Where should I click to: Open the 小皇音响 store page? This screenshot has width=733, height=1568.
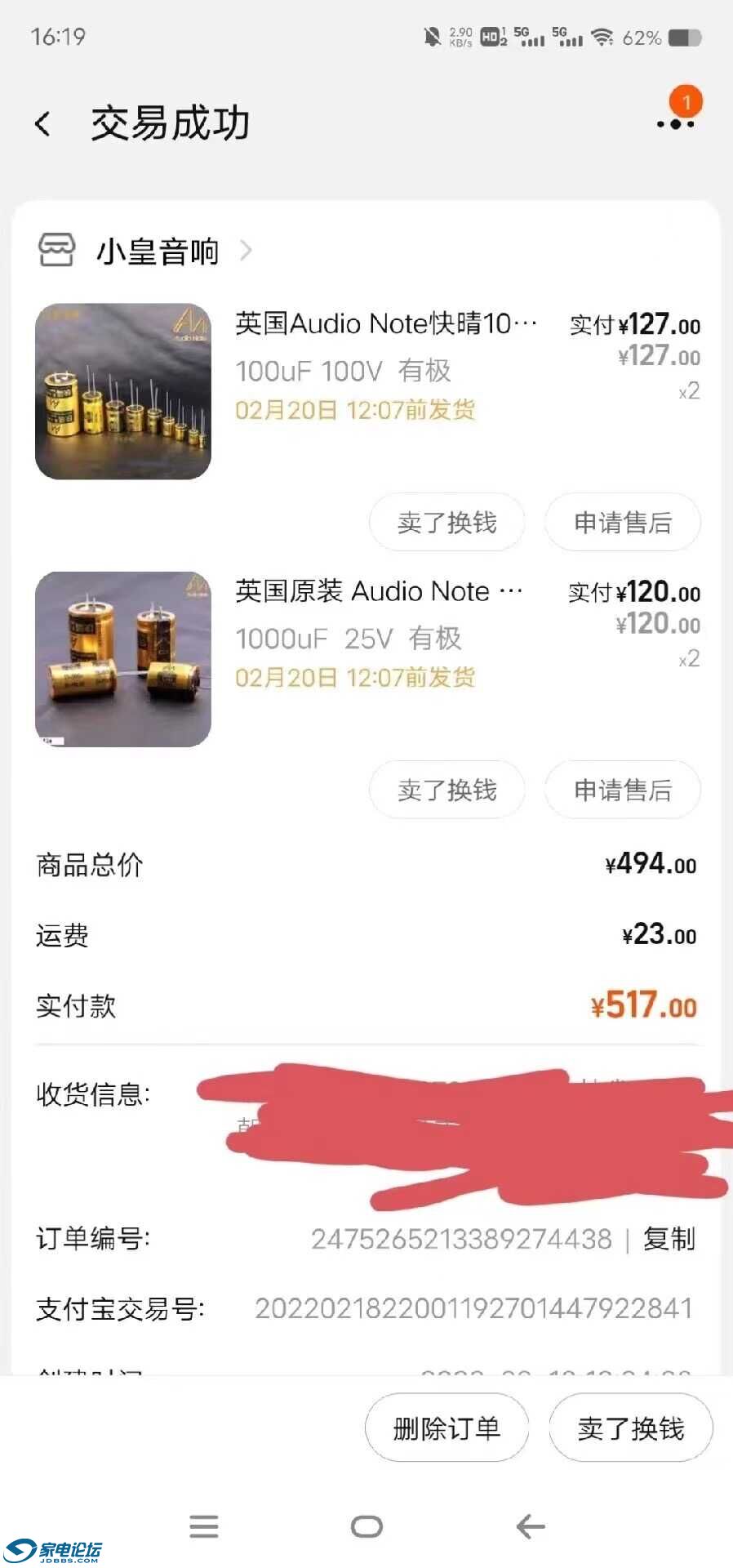pyautogui.click(x=158, y=251)
